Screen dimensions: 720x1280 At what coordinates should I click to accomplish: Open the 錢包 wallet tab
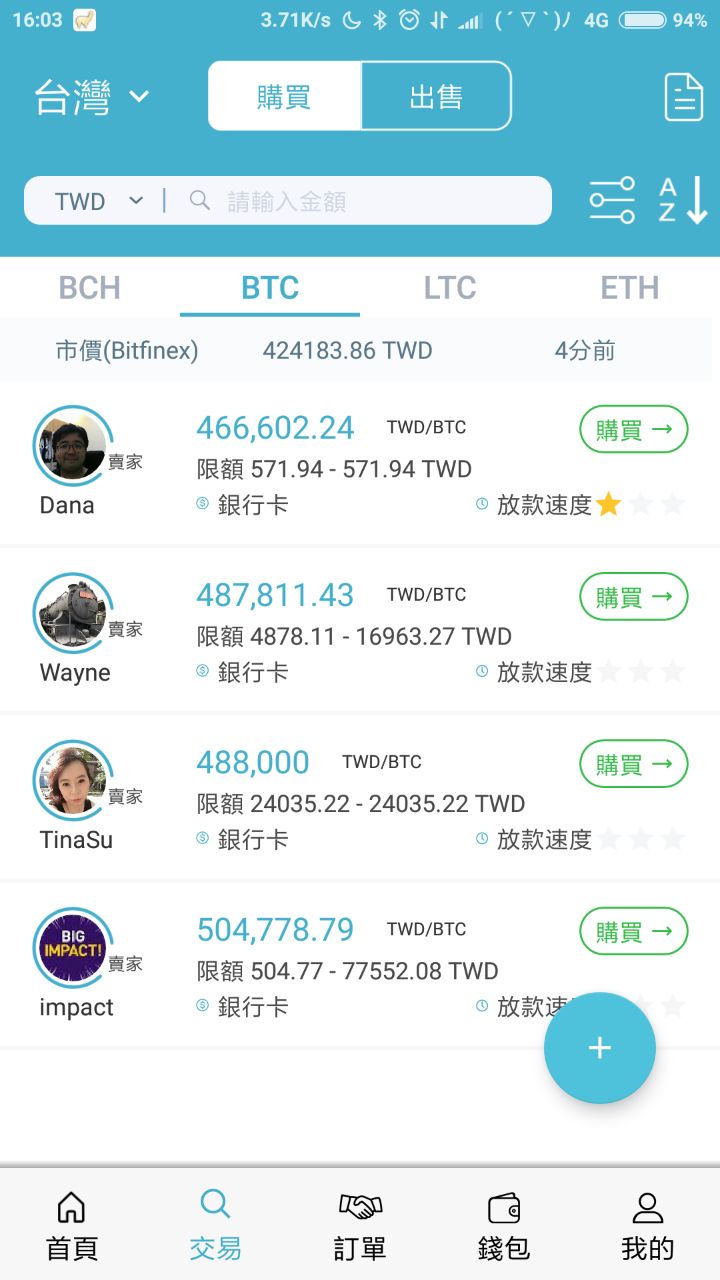tap(504, 1226)
